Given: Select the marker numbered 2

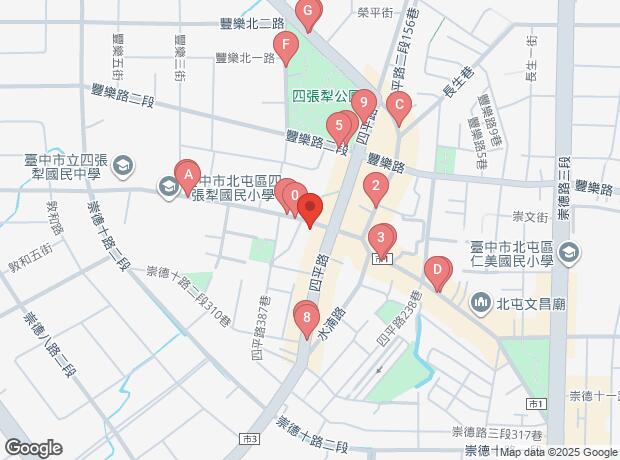Looking at the screenshot, I should coord(375,186).
